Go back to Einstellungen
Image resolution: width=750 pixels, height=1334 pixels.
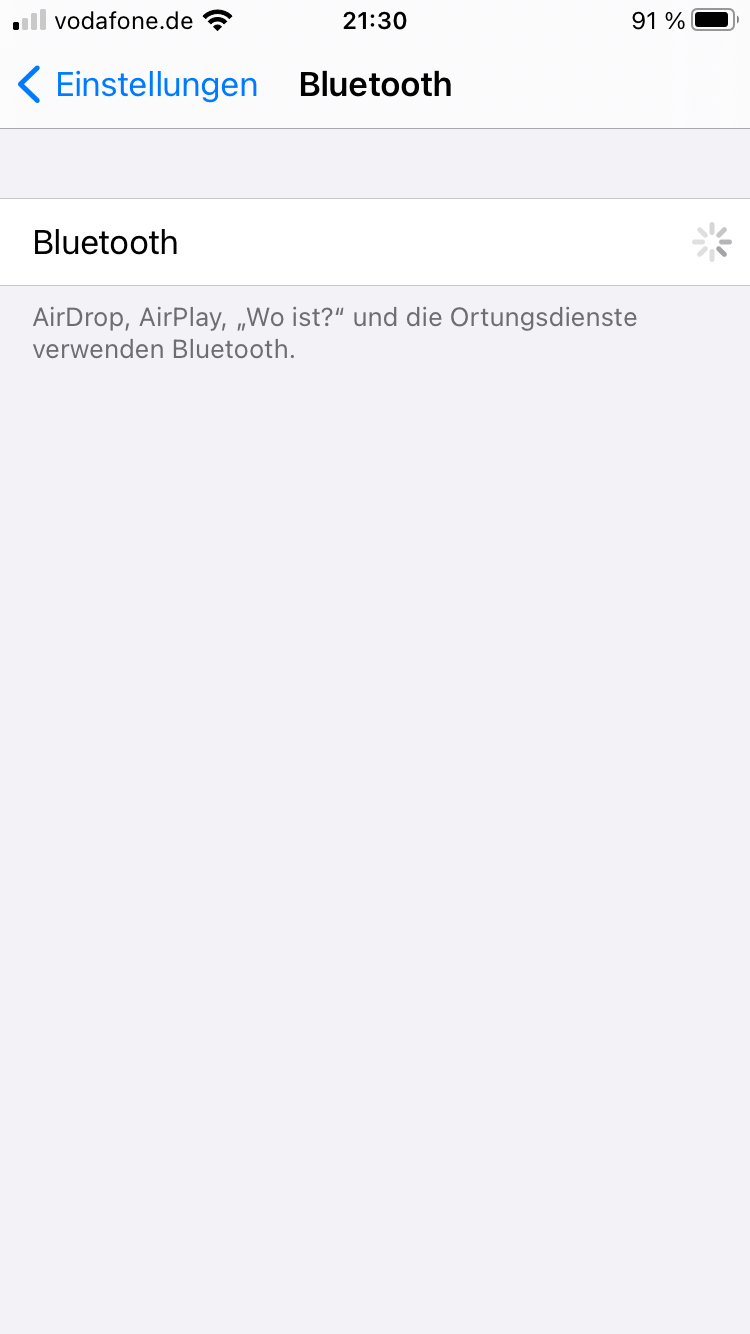click(138, 85)
